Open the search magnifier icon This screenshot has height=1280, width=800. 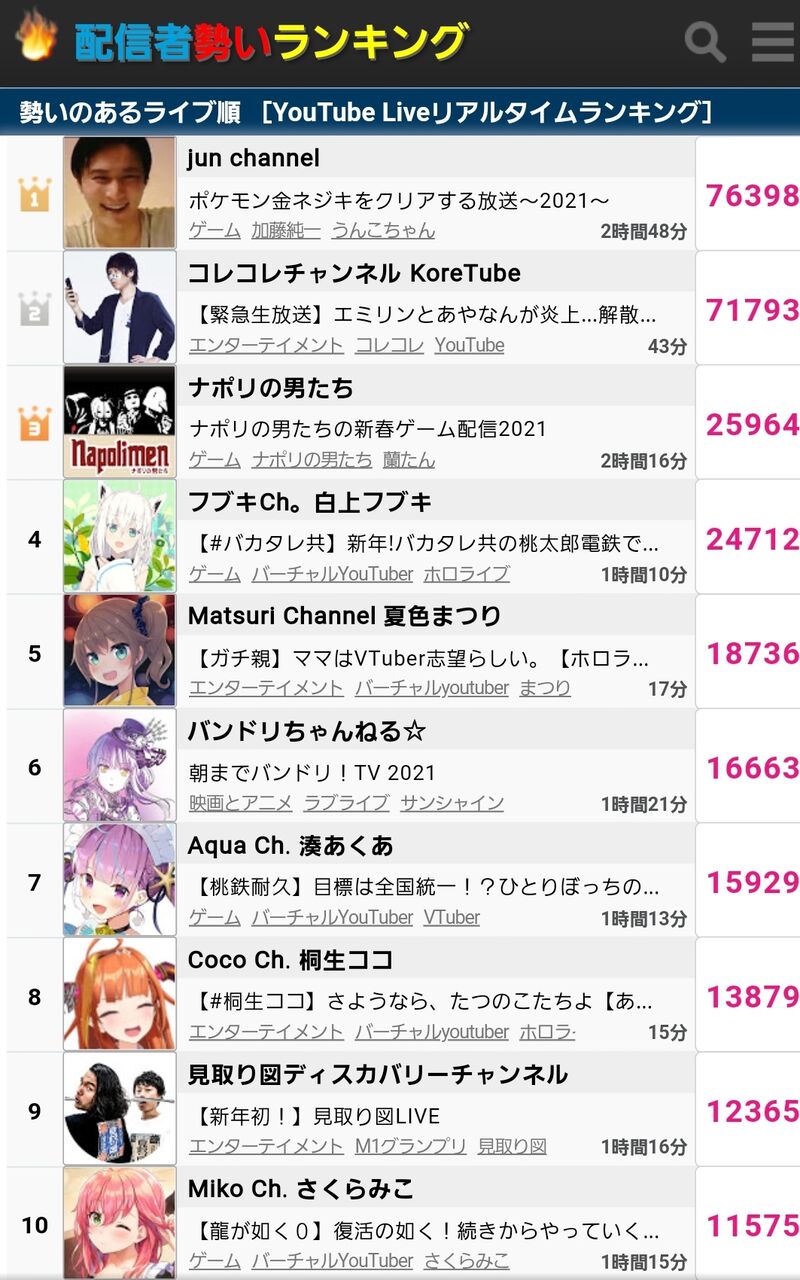[x=704, y=42]
